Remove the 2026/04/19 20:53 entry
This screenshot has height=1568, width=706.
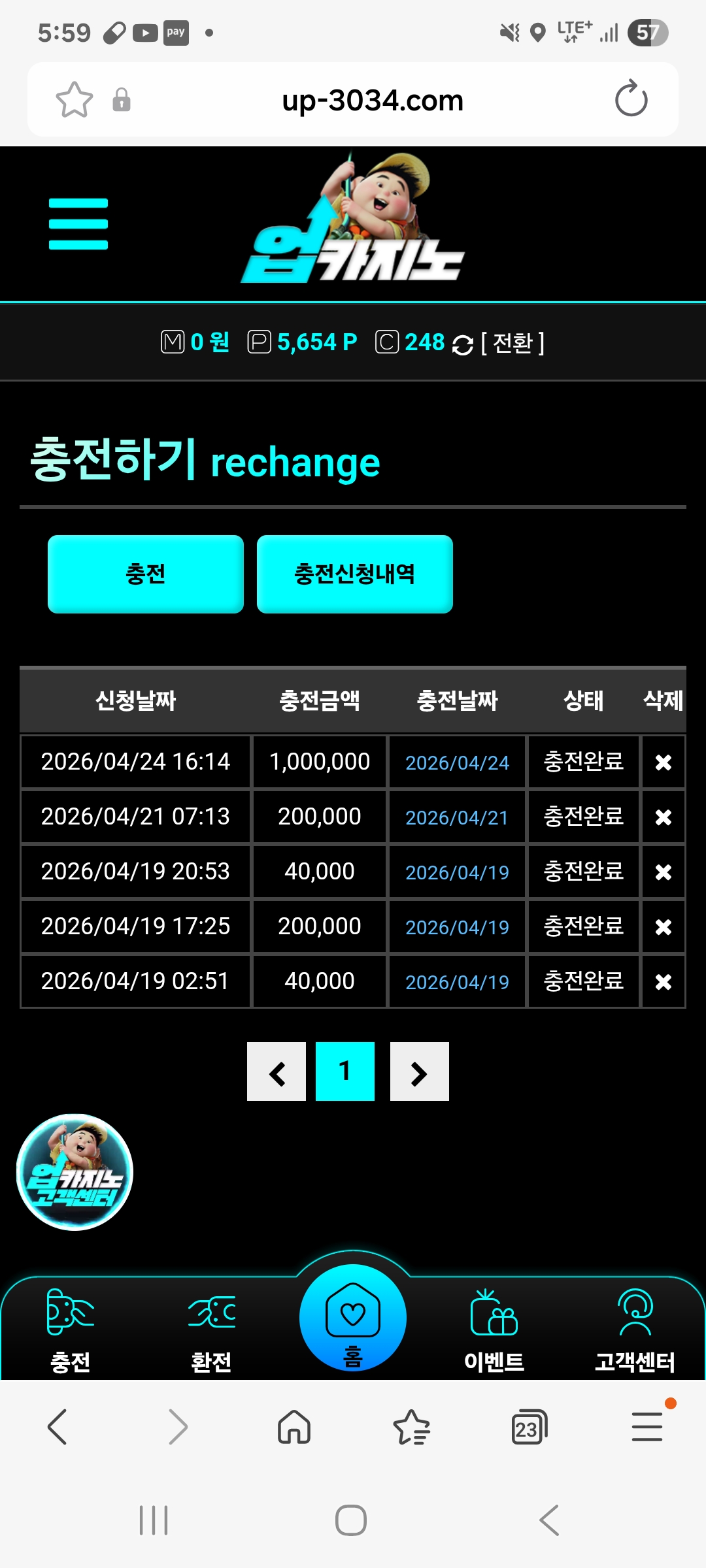click(x=663, y=872)
